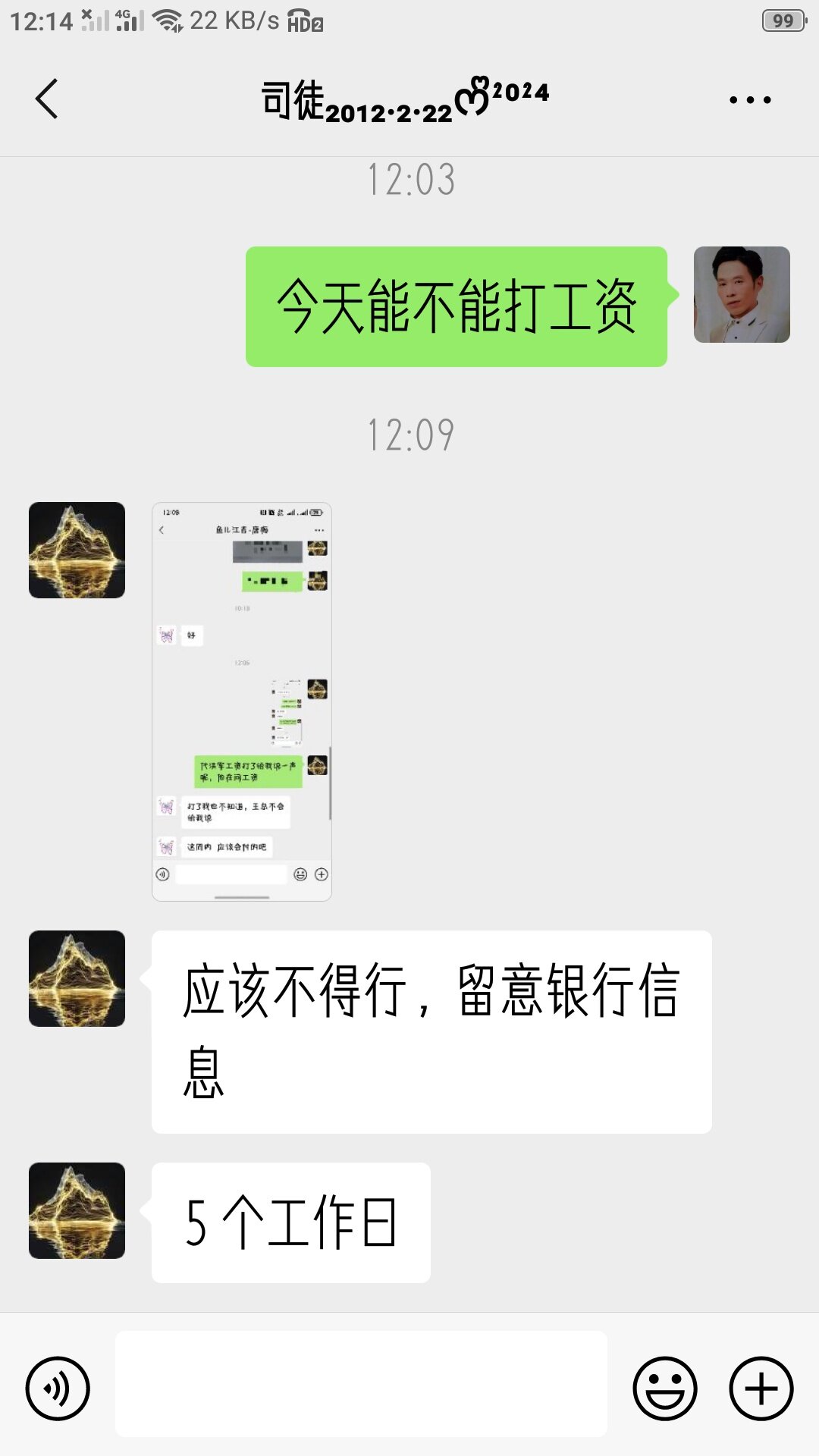Screen dimensions: 819x1456
Task: Go back to the chat list
Action: tap(47, 99)
